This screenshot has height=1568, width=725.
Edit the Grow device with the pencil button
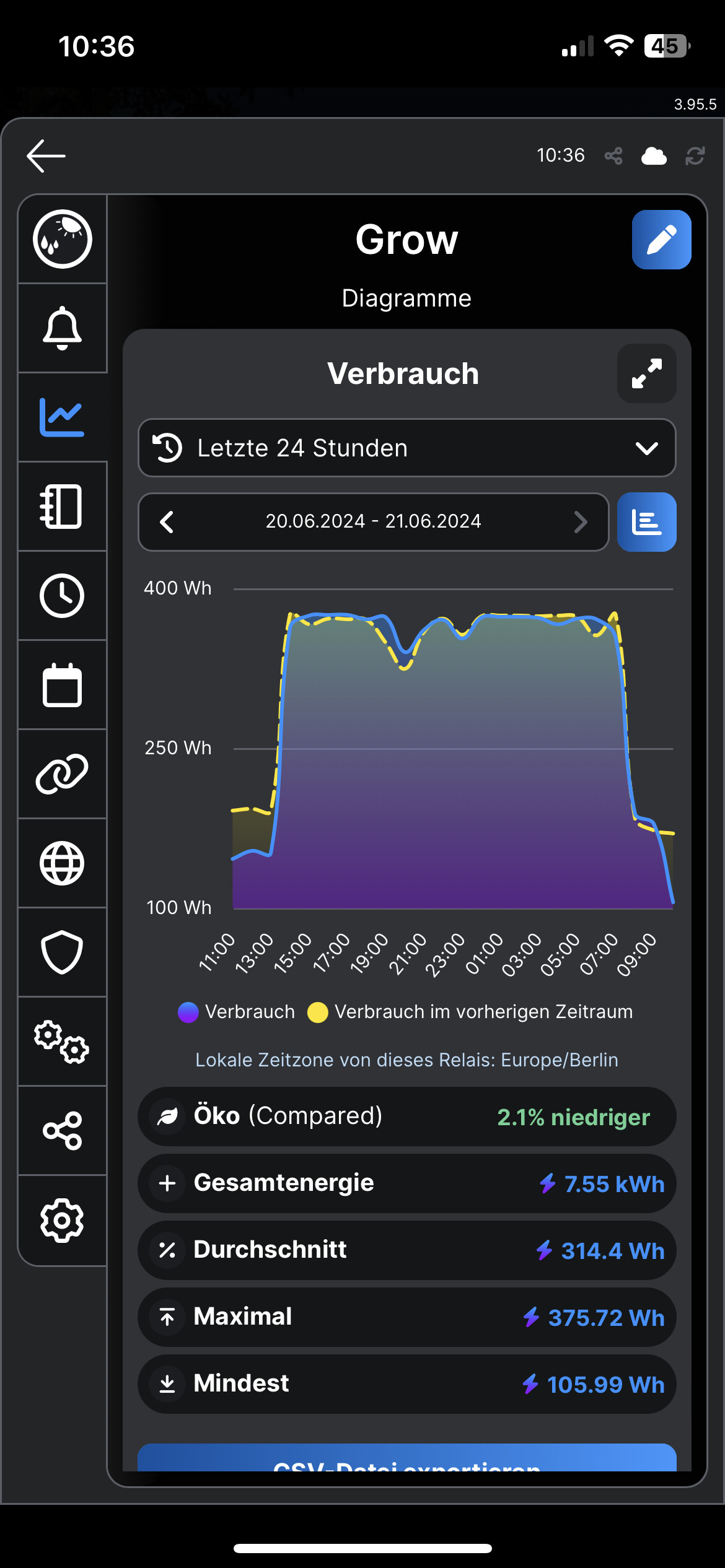(x=661, y=240)
